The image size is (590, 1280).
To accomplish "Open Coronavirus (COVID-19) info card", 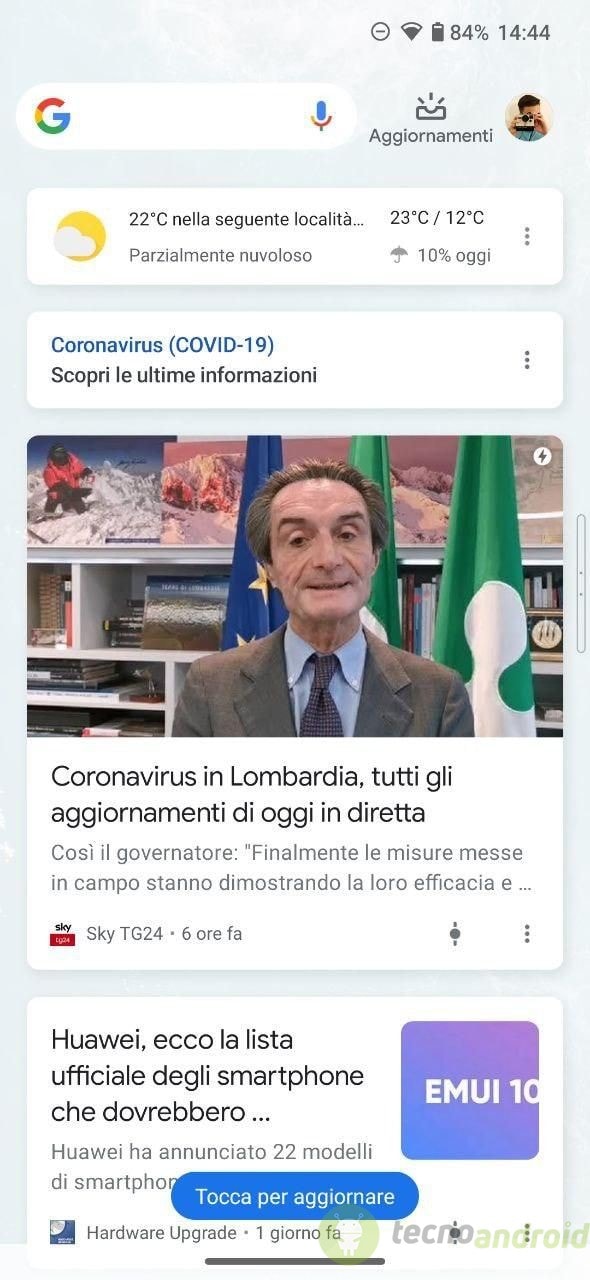I will [x=295, y=360].
